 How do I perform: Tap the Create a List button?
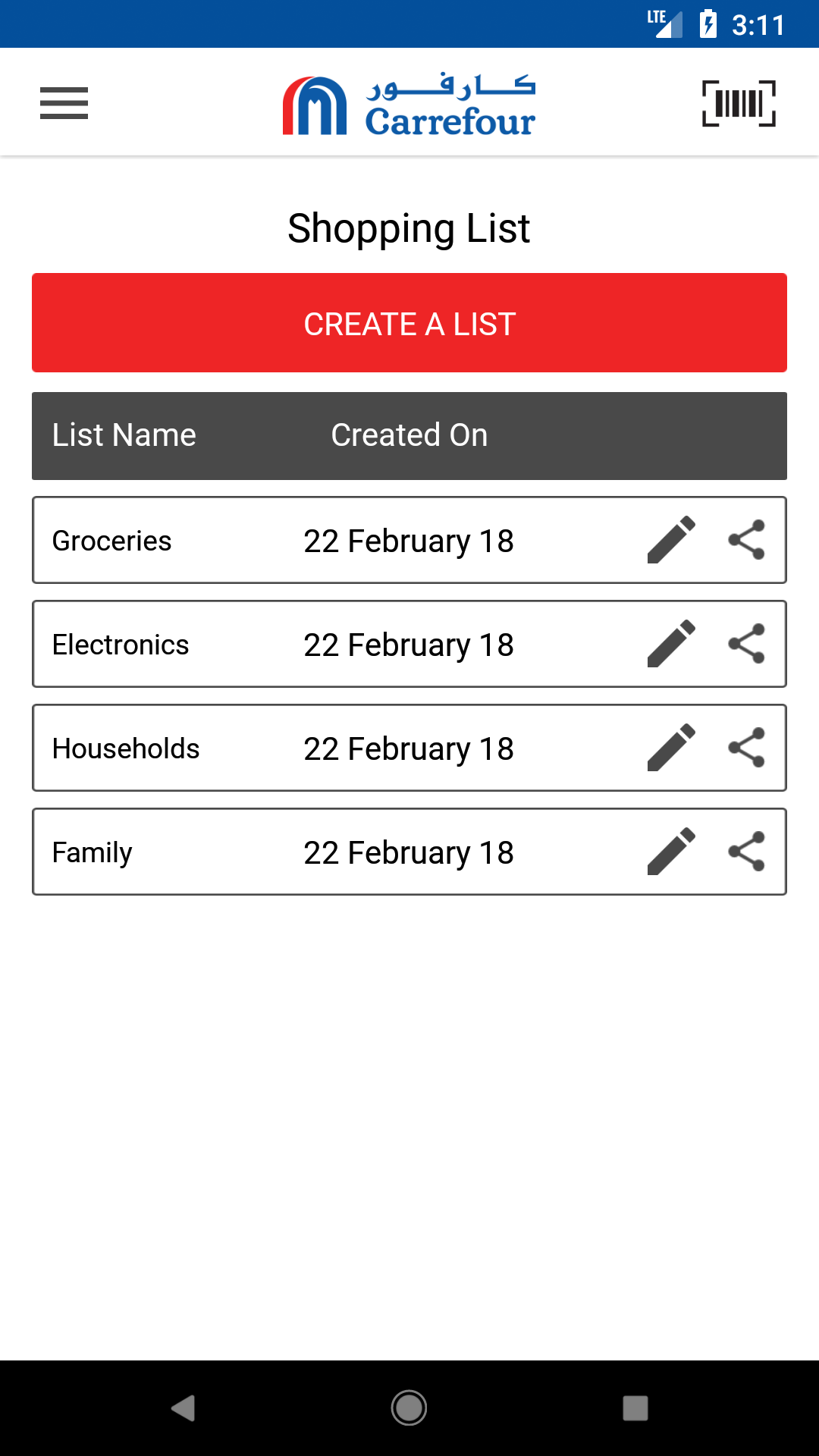(x=409, y=323)
